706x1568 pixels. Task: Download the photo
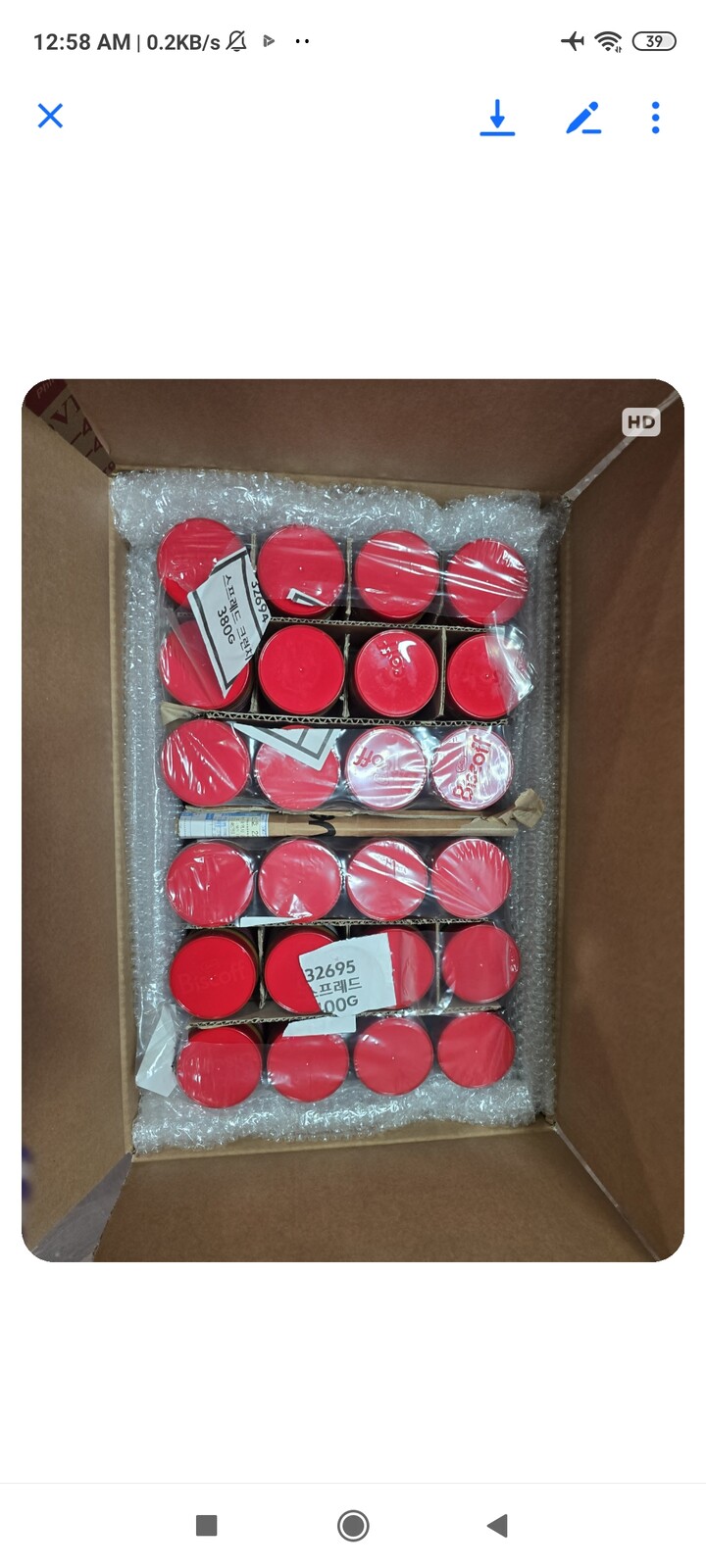click(497, 117)
